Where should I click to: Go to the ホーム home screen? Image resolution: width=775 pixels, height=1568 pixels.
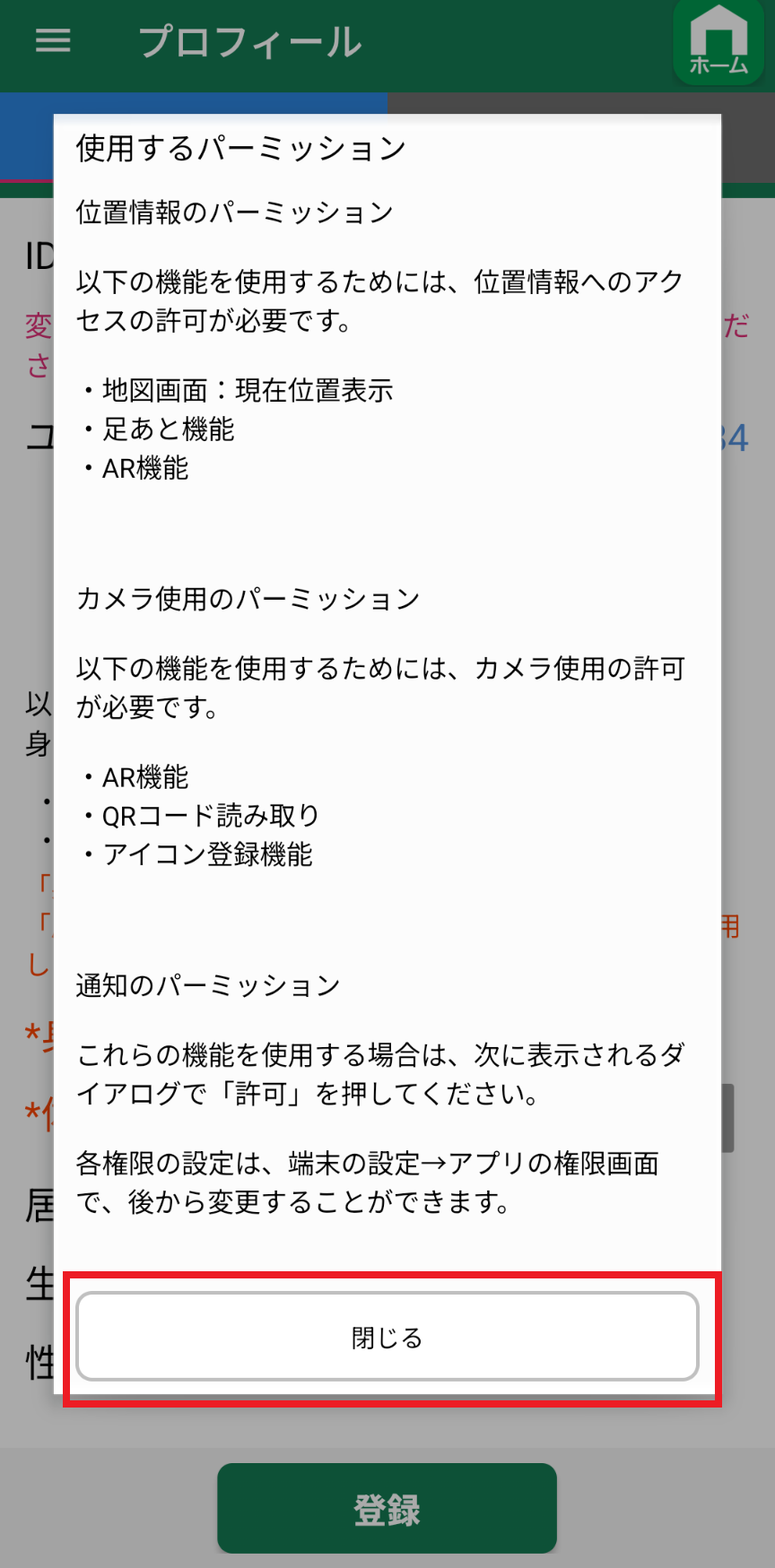[718, 42]
